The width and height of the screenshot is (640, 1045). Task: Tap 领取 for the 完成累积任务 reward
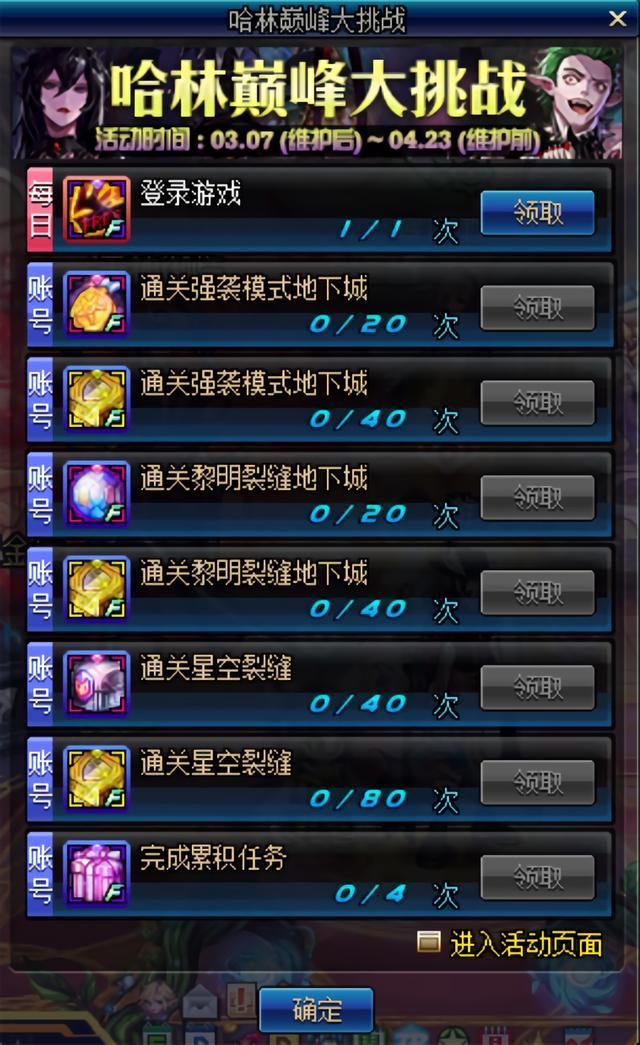click(537, 878)
